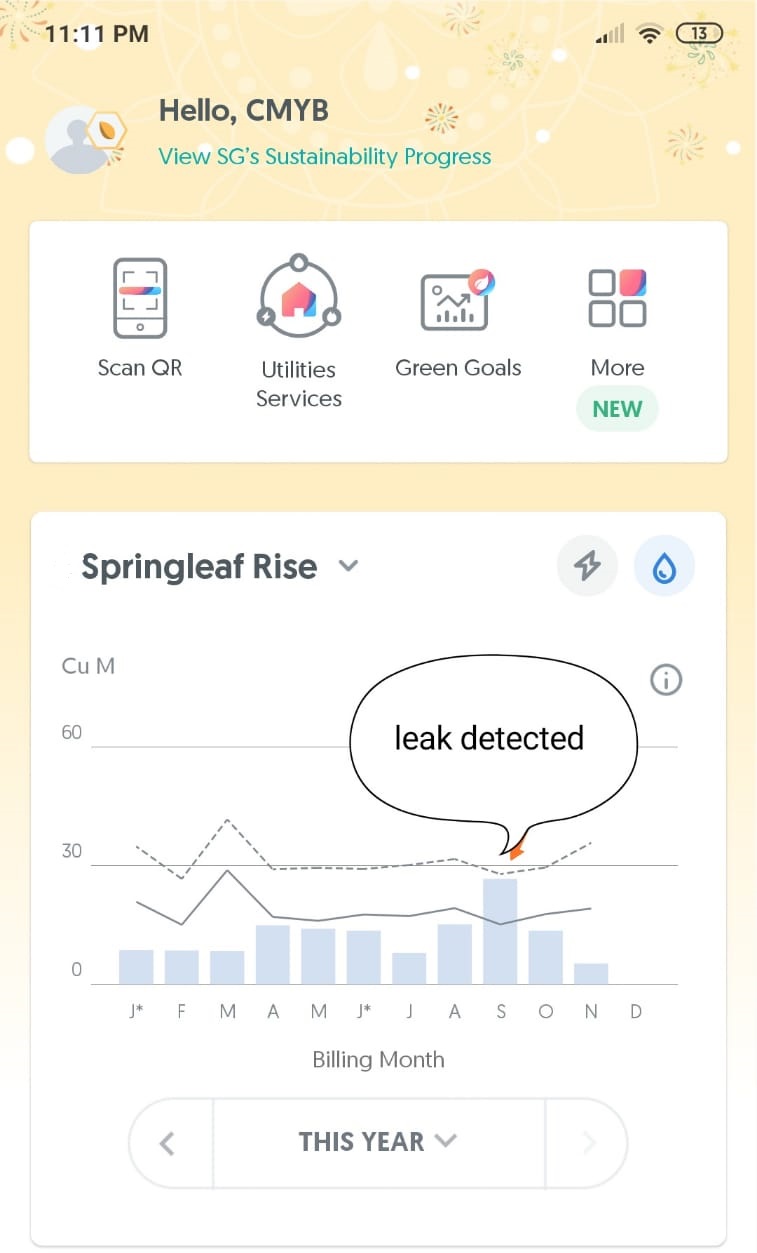Tap the Wi-Fi icon in status bar
This screenshot has height=1253, width=757.
coord(650,33)
